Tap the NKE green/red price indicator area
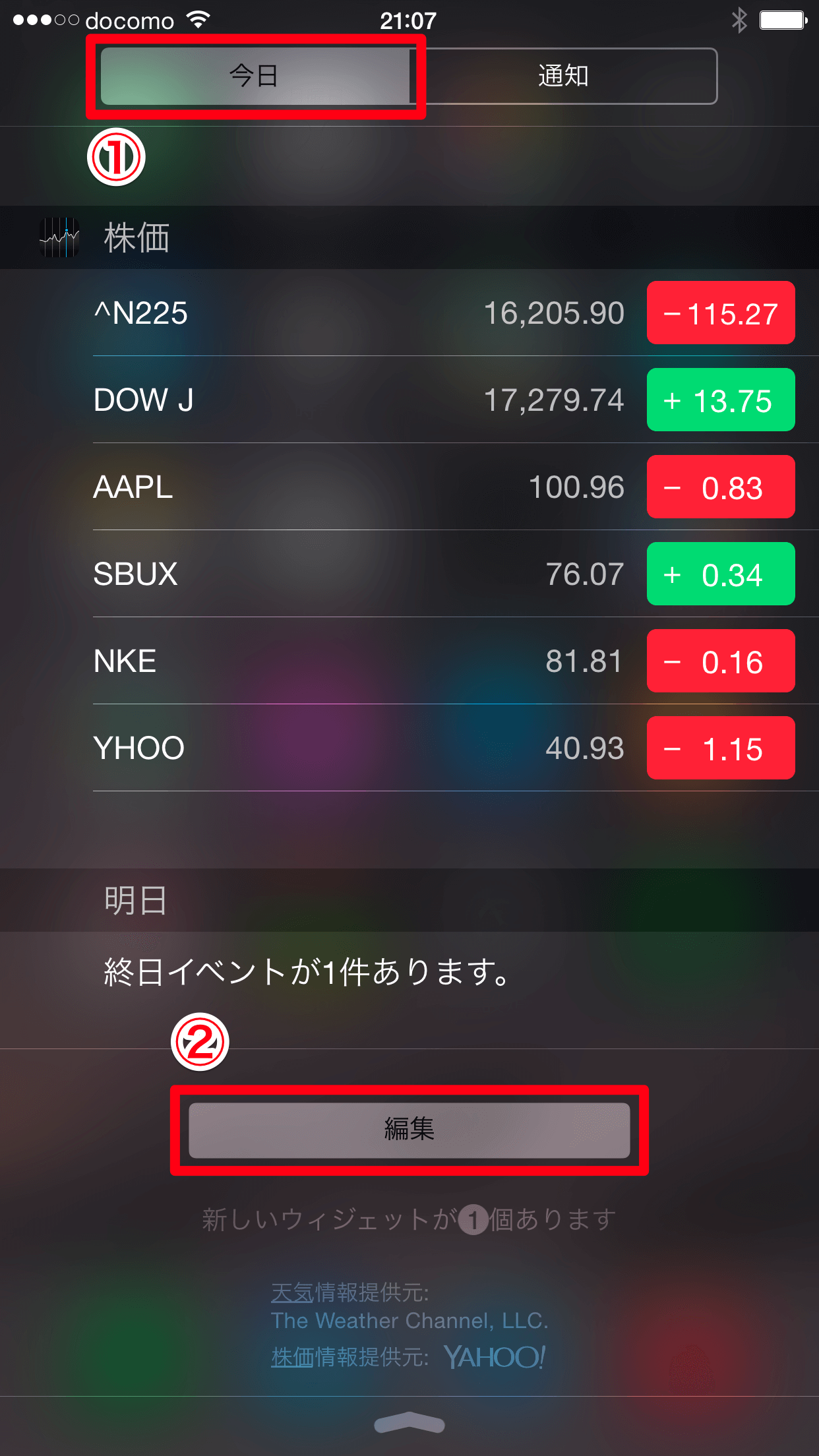The height and width of the screenshot is (1456, 819). 720,661
